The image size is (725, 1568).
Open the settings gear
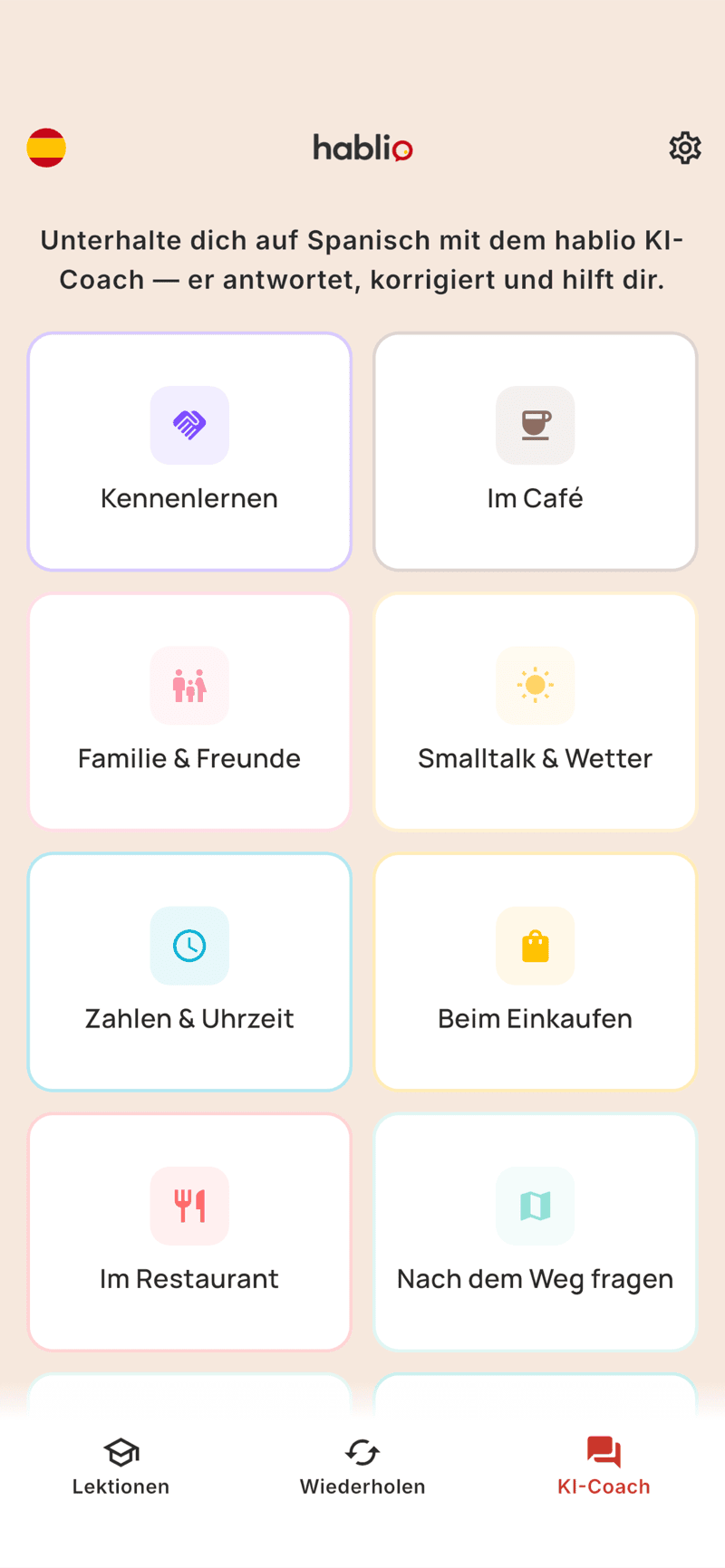coord(685,148)
